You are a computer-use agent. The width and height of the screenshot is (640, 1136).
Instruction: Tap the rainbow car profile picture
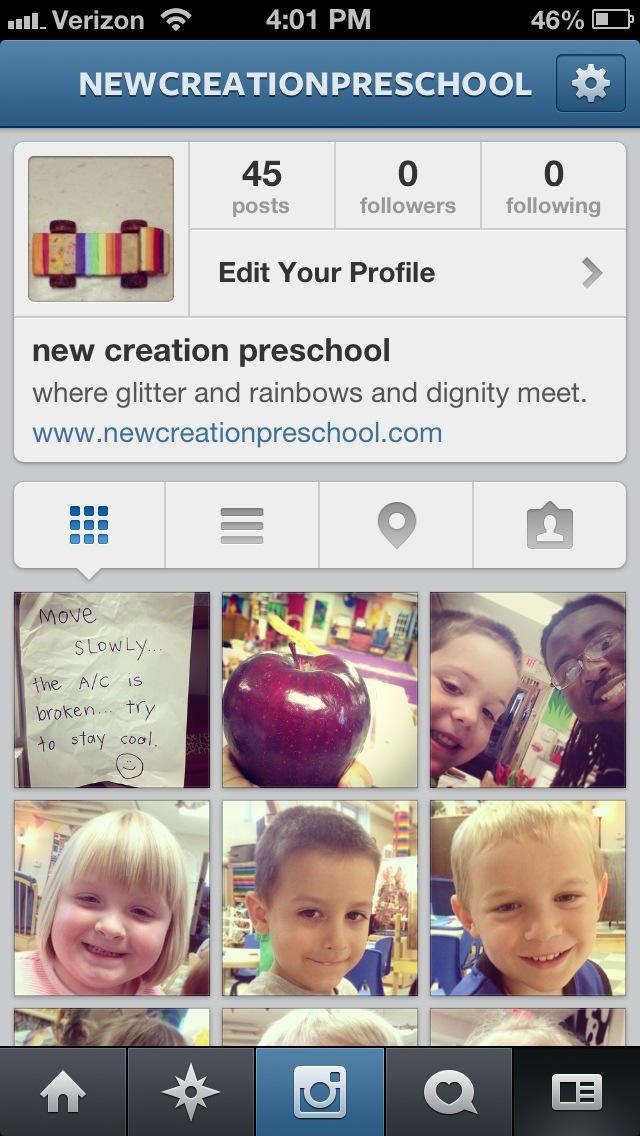pos(101,229)
